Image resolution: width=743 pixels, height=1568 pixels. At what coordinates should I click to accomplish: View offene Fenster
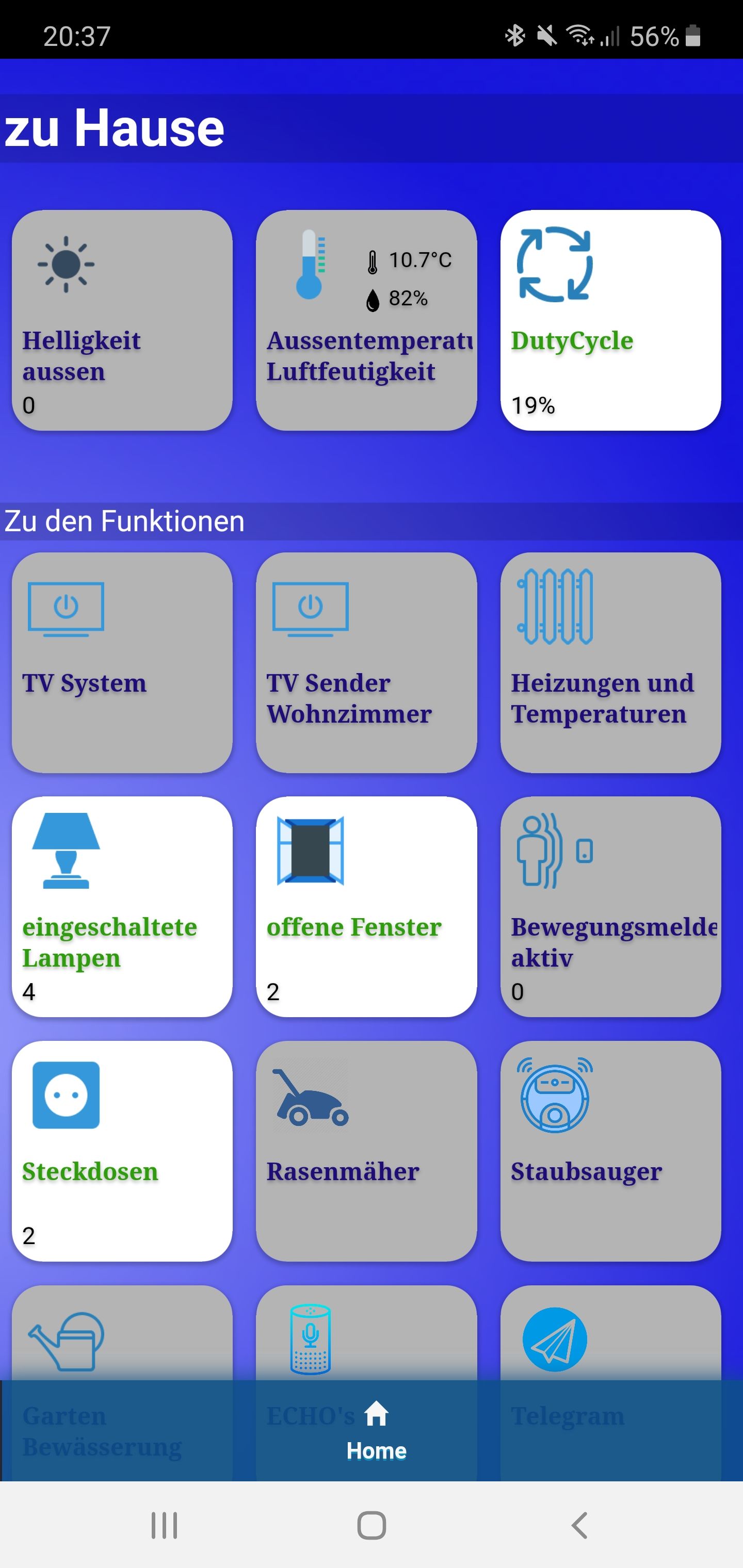point(366,906)
